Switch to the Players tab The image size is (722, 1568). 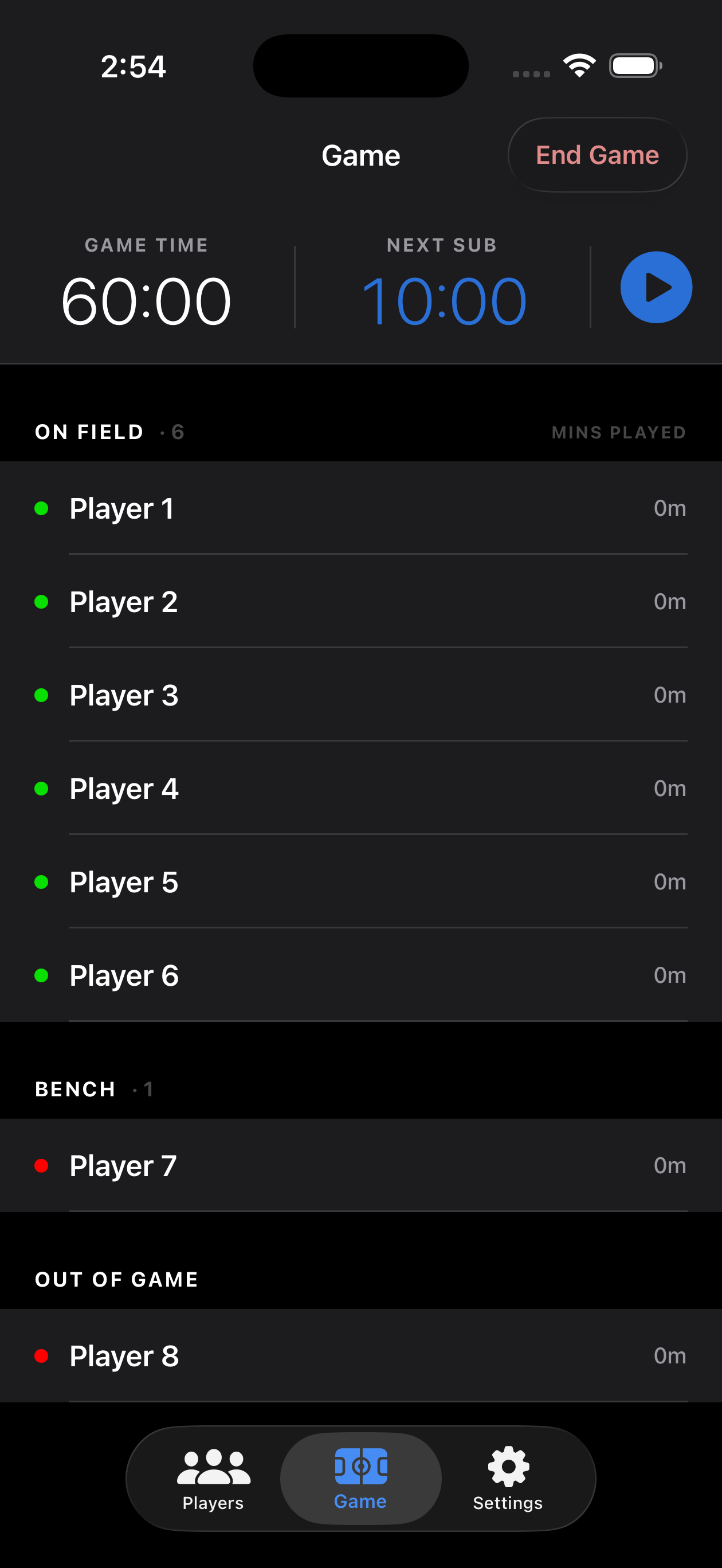[213, 1479]
